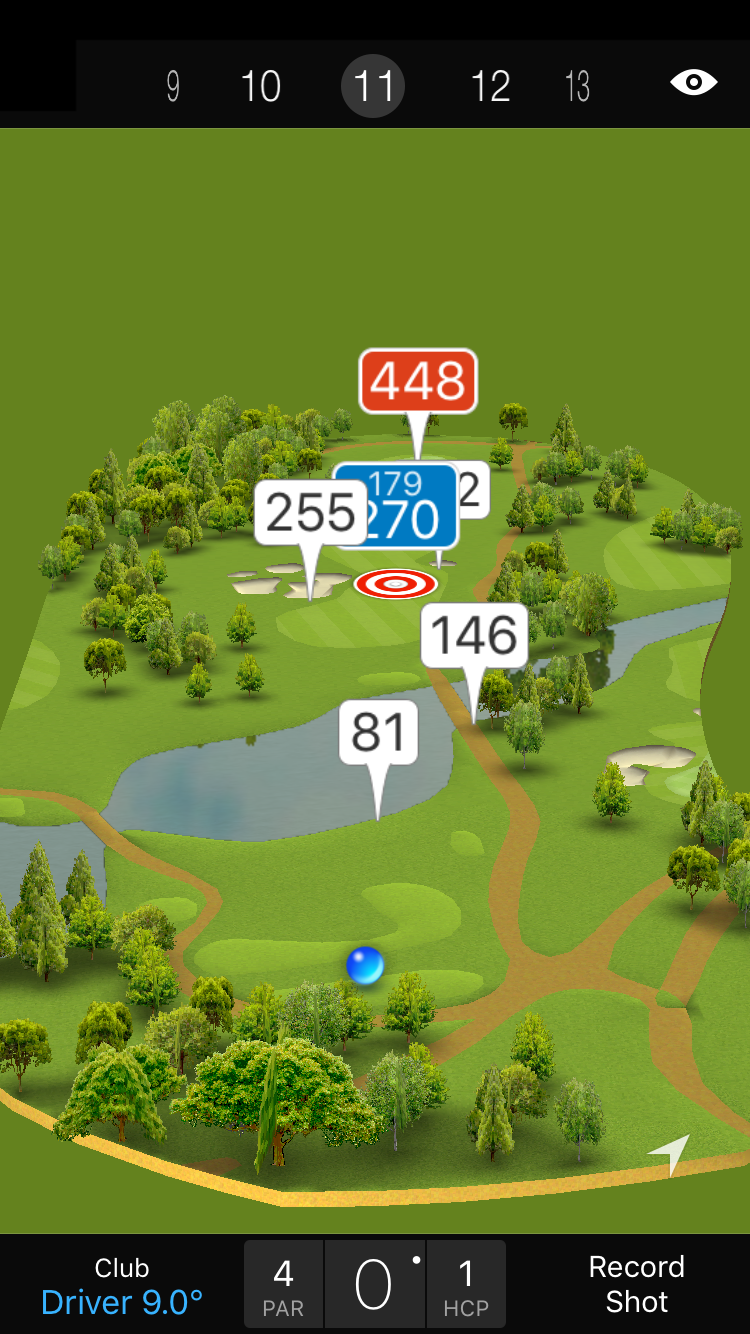Tap the 81 distance marker
Viewport: 750px width, 1334px height.
[378, 733]
